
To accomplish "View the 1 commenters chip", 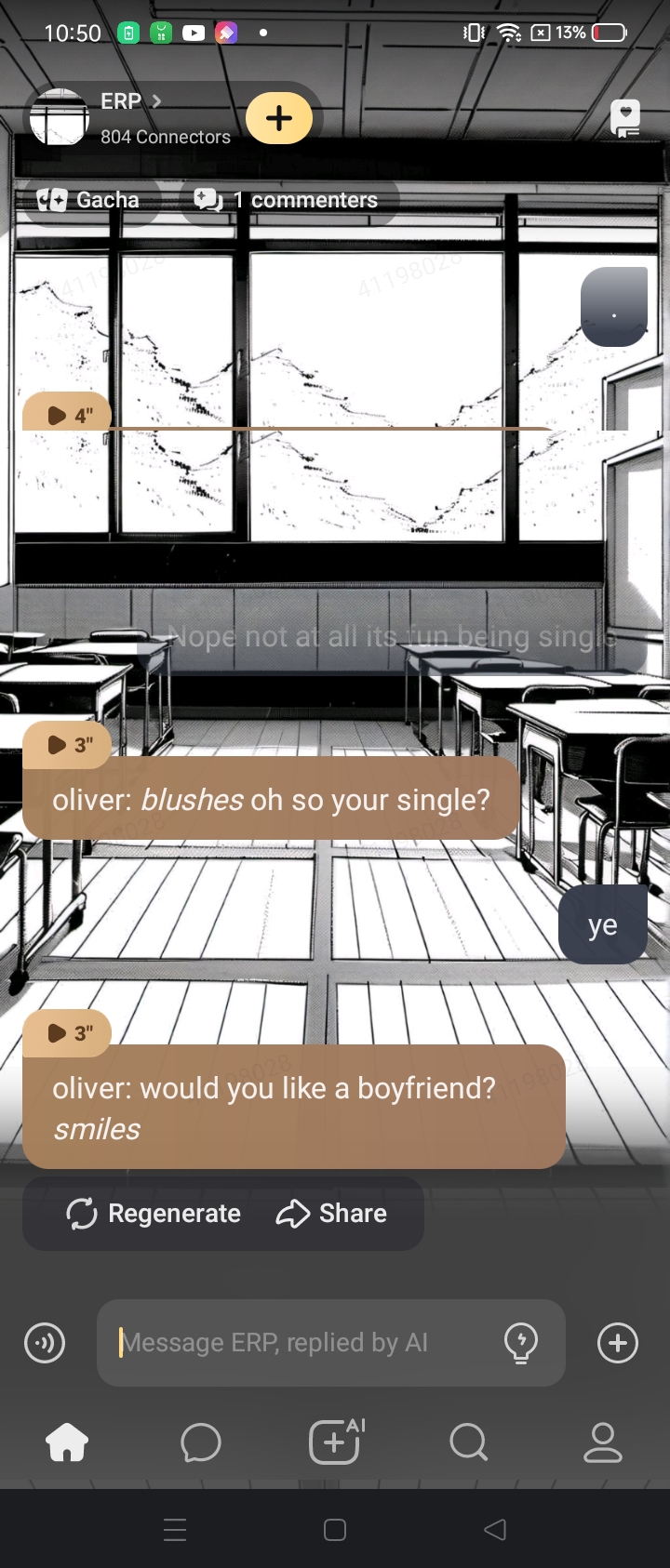I will 287,200.
